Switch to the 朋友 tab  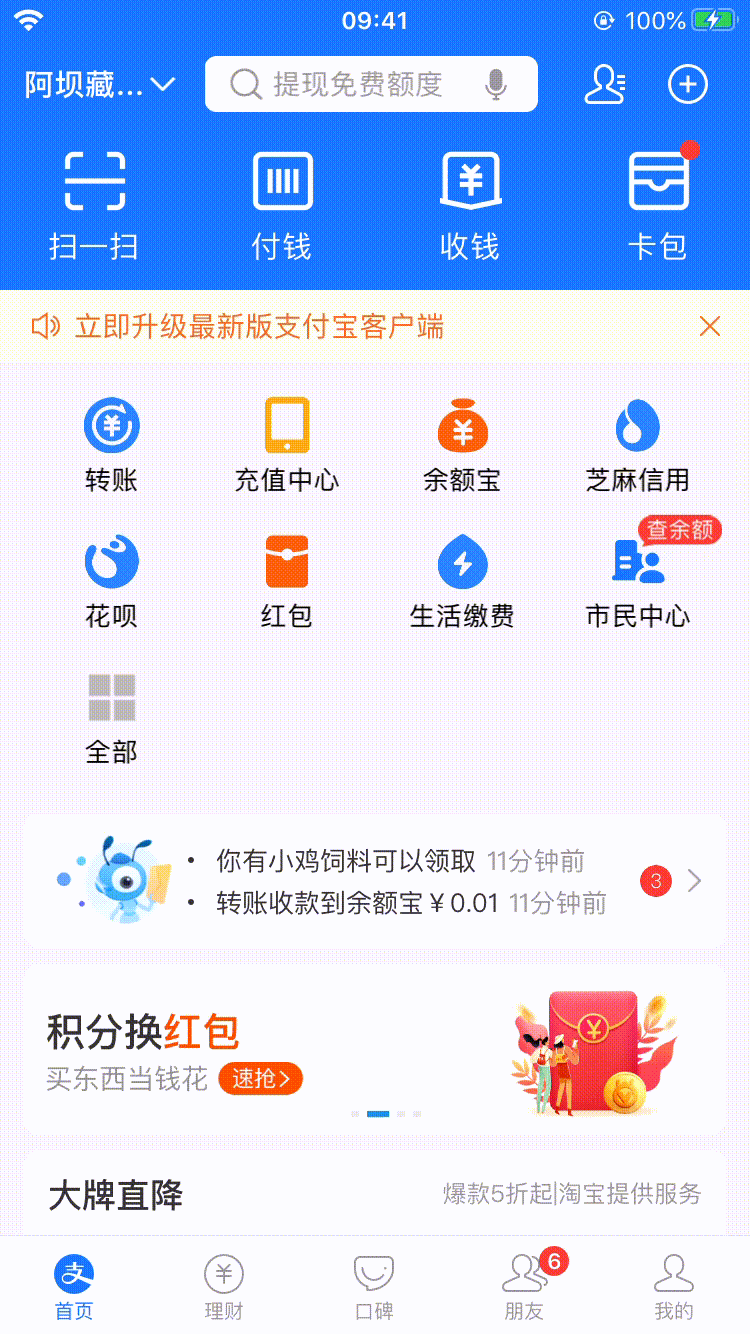point(524,1288)
